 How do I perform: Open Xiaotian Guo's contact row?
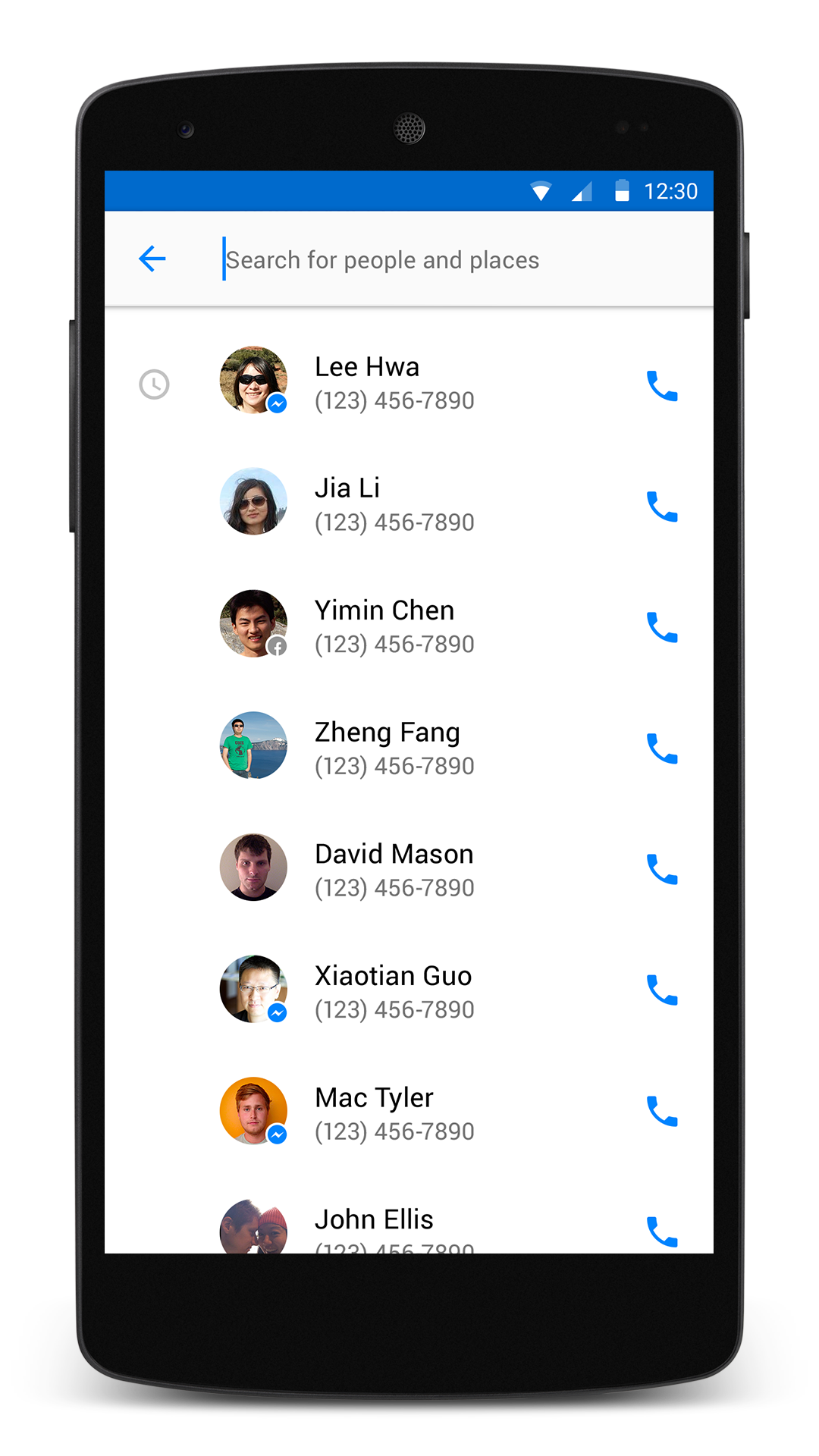point(409,992)
